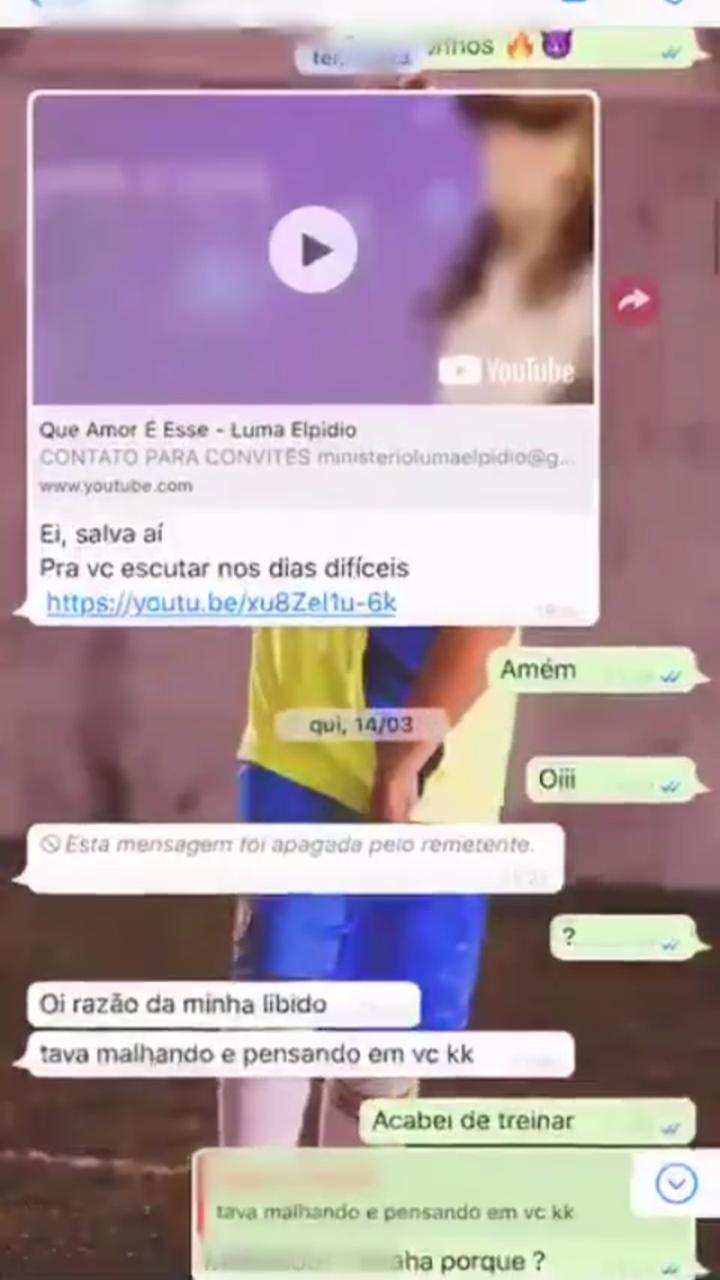Screen dimensions: 720x1280
Task: Open quoted reply "tava malhando e pensando"
Action: 400,1200
